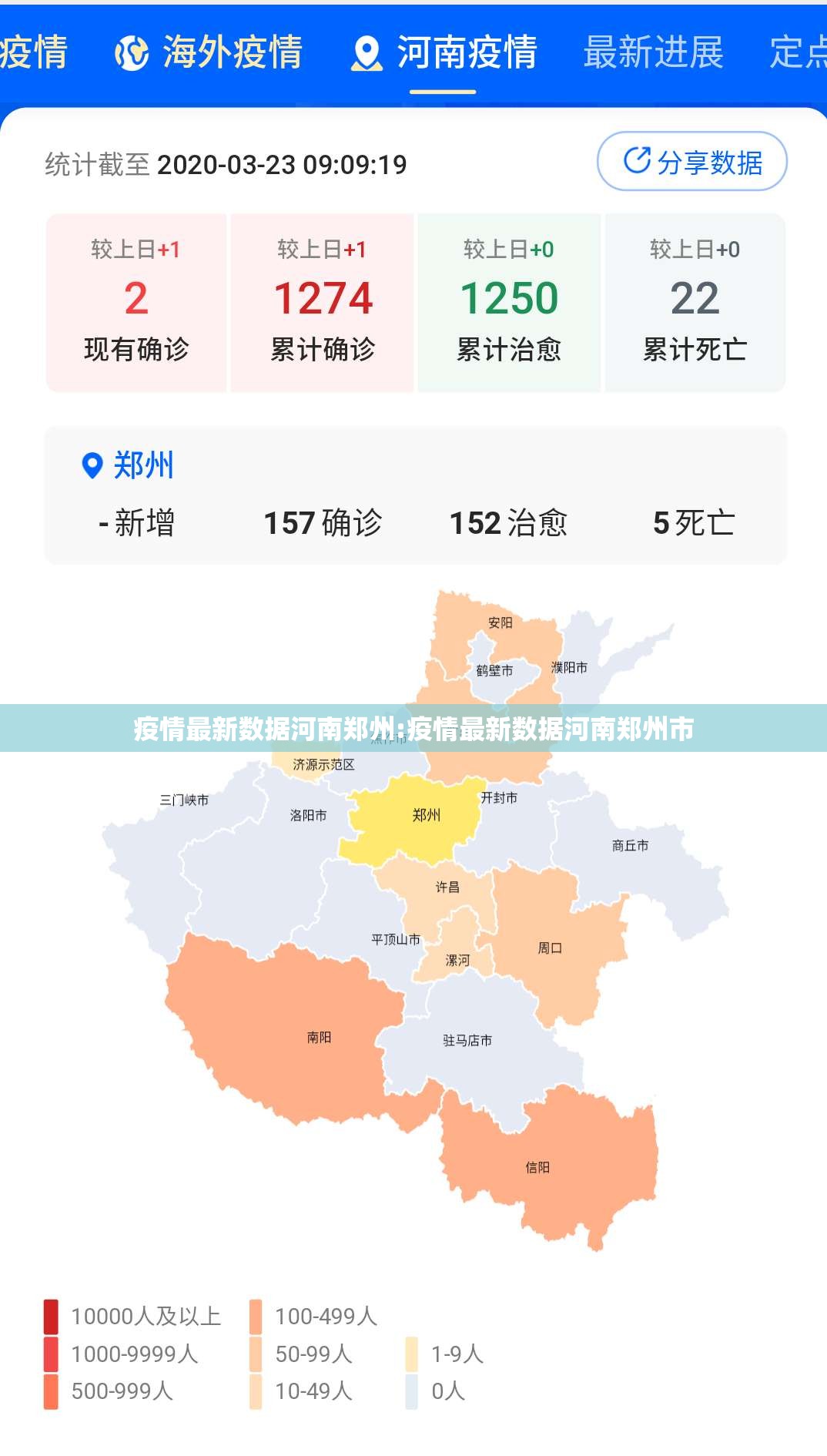
Task: Select 三门峡市 on the map
Action: coord(184,800)
